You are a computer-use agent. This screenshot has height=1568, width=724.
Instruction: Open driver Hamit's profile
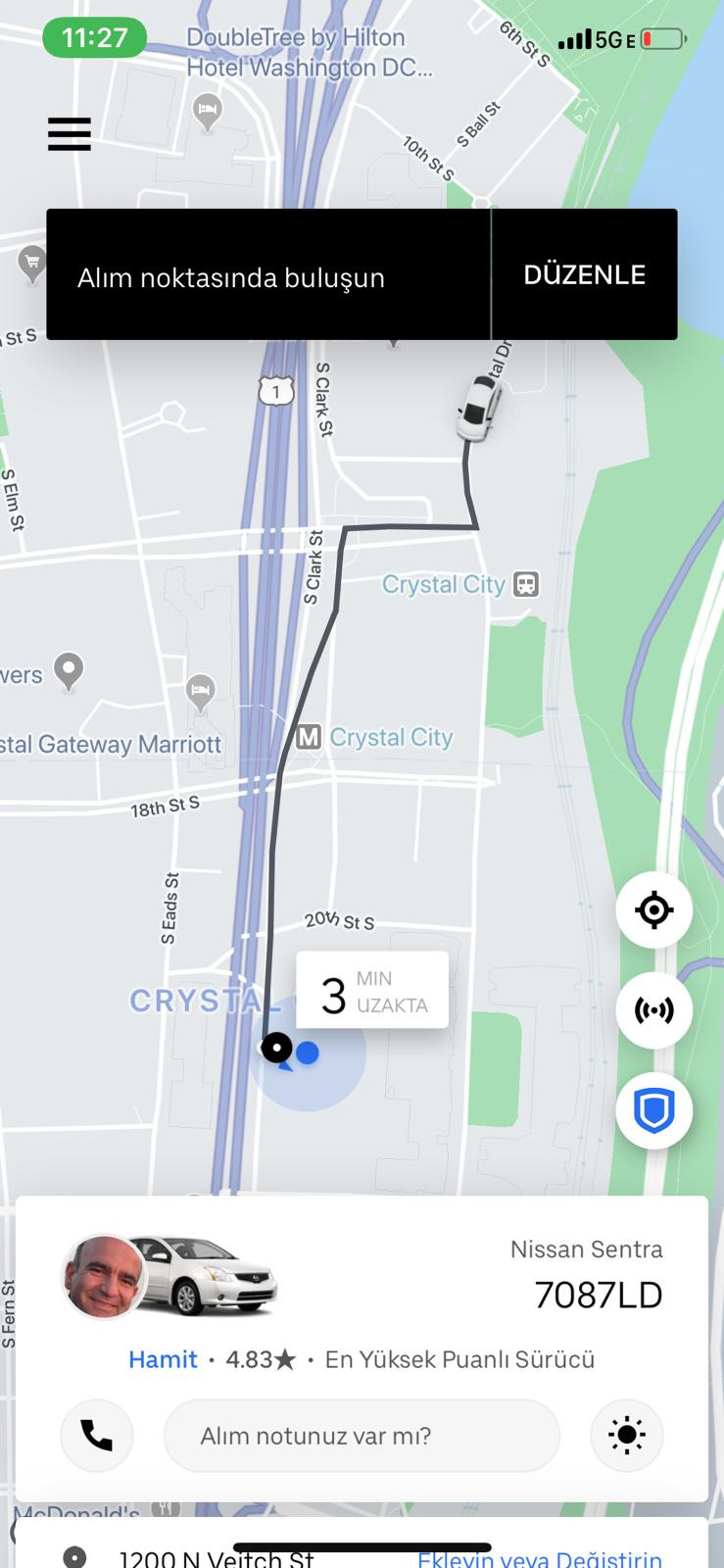tap(163, 1359)
